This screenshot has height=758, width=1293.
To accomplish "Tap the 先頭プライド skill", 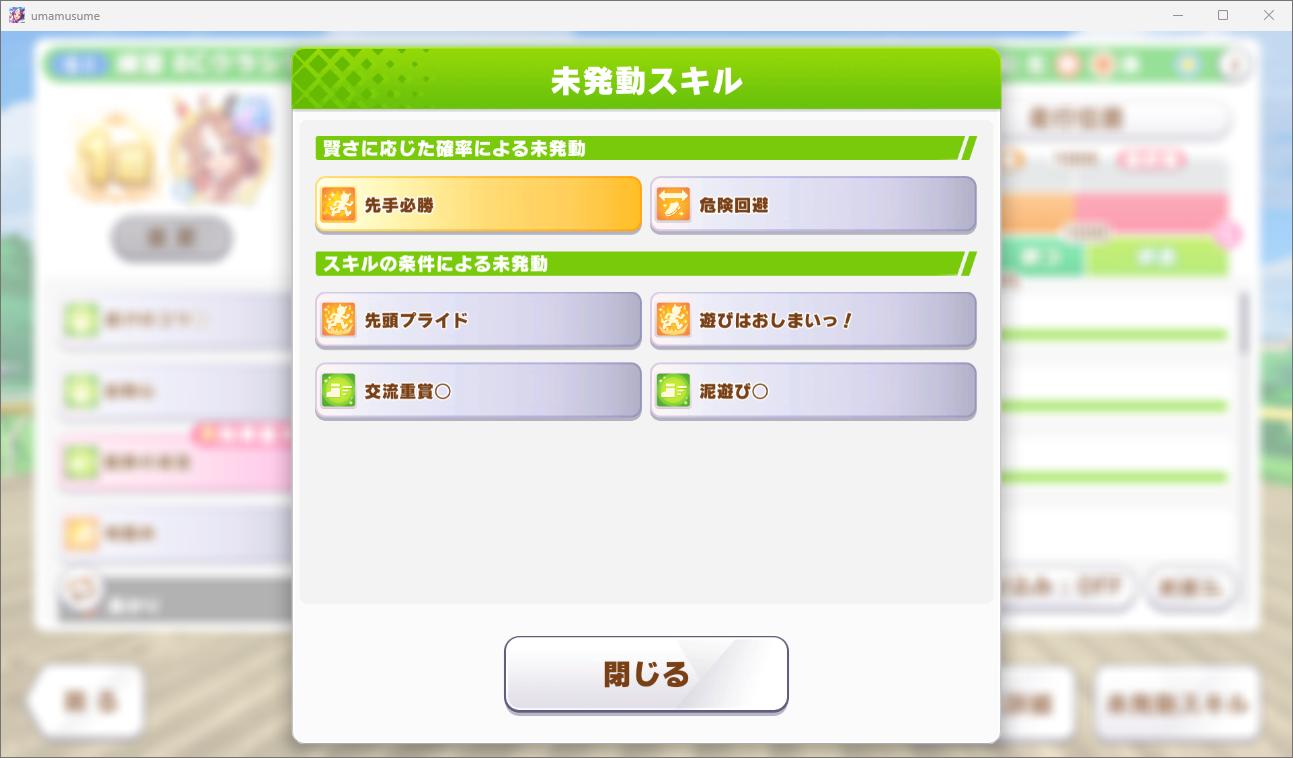I will click(478, 320).
